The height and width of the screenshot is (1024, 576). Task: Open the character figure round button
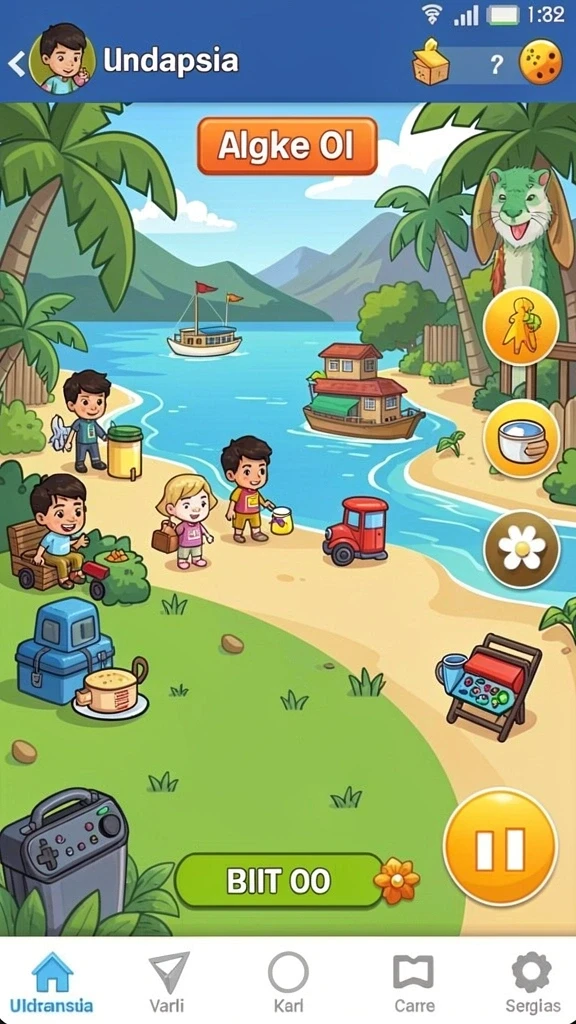click(x=521, y=325)
